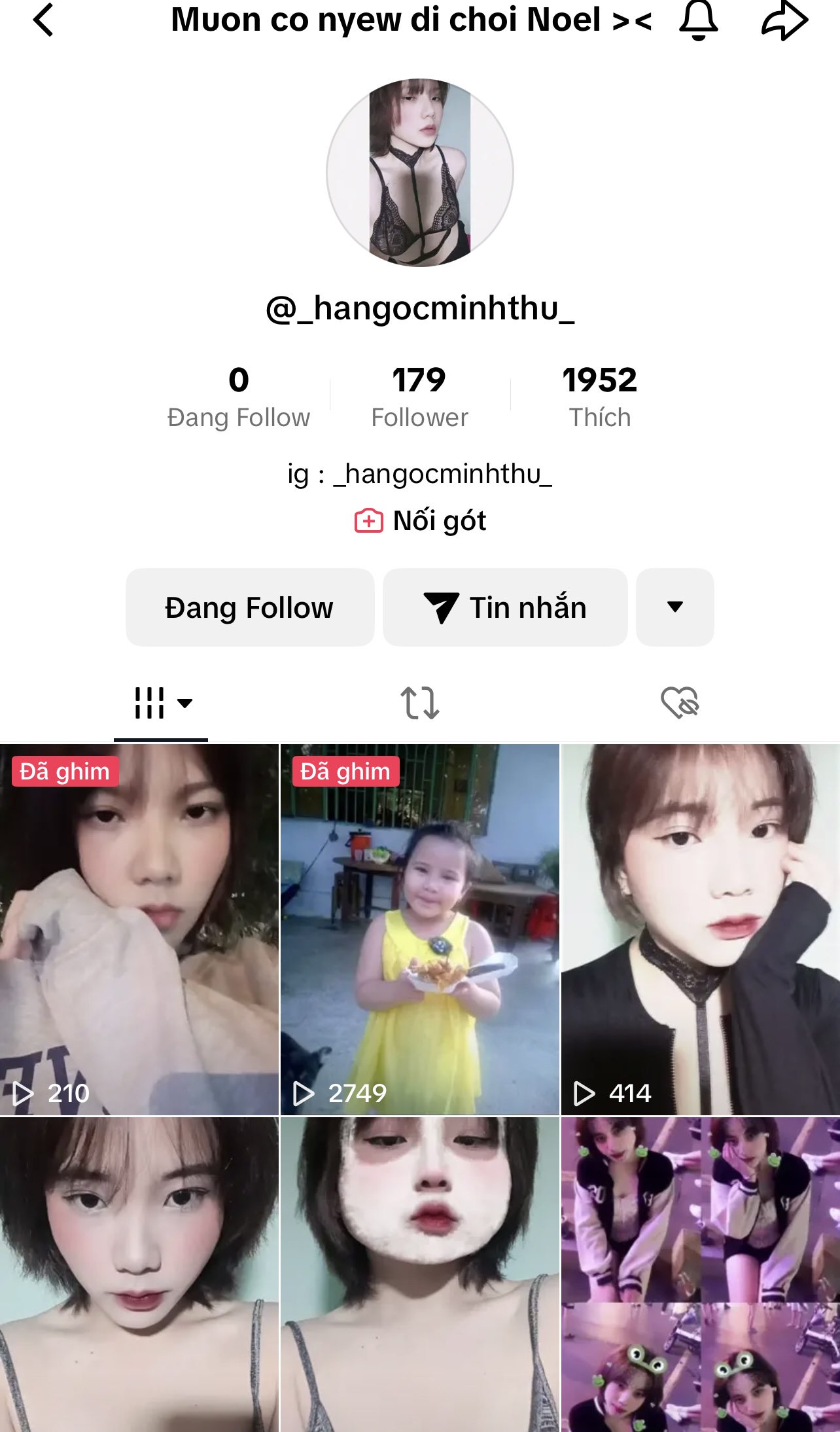The width and height of the screenshot is (840, 1432).
Task: Switch to the hidden liked videos tab
Action: 680,704
